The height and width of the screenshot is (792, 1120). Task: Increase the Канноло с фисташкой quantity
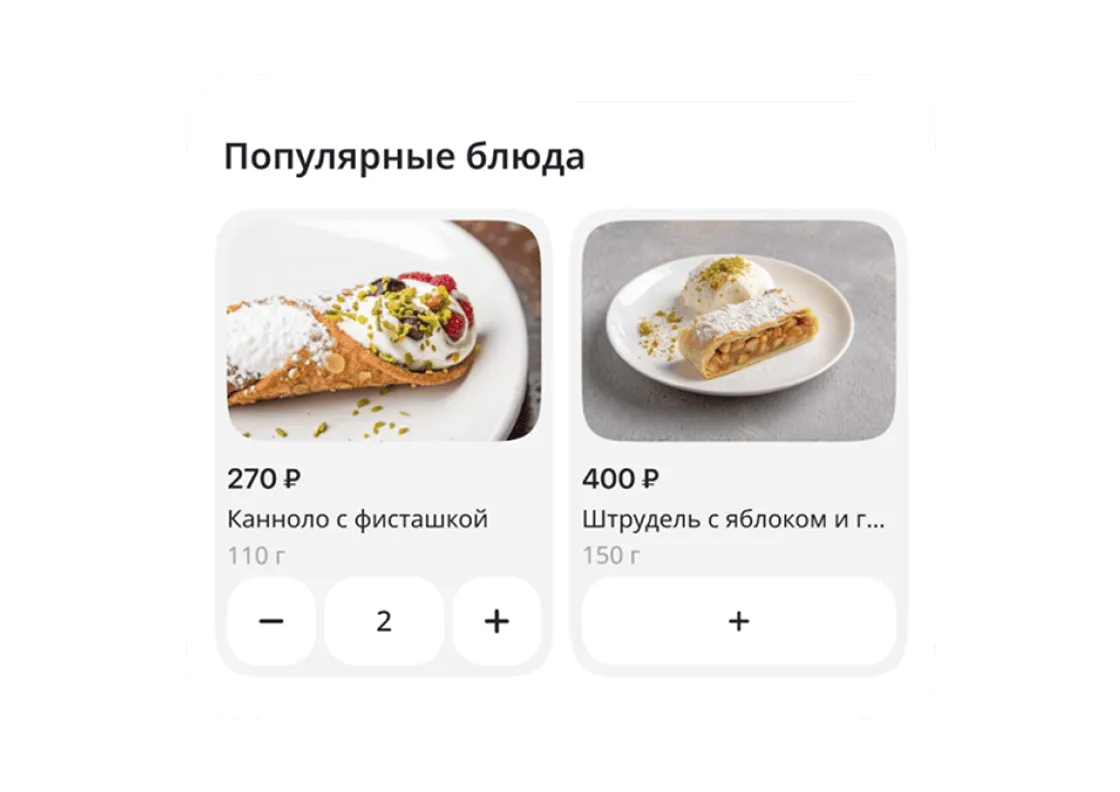[x=496, y=621]
